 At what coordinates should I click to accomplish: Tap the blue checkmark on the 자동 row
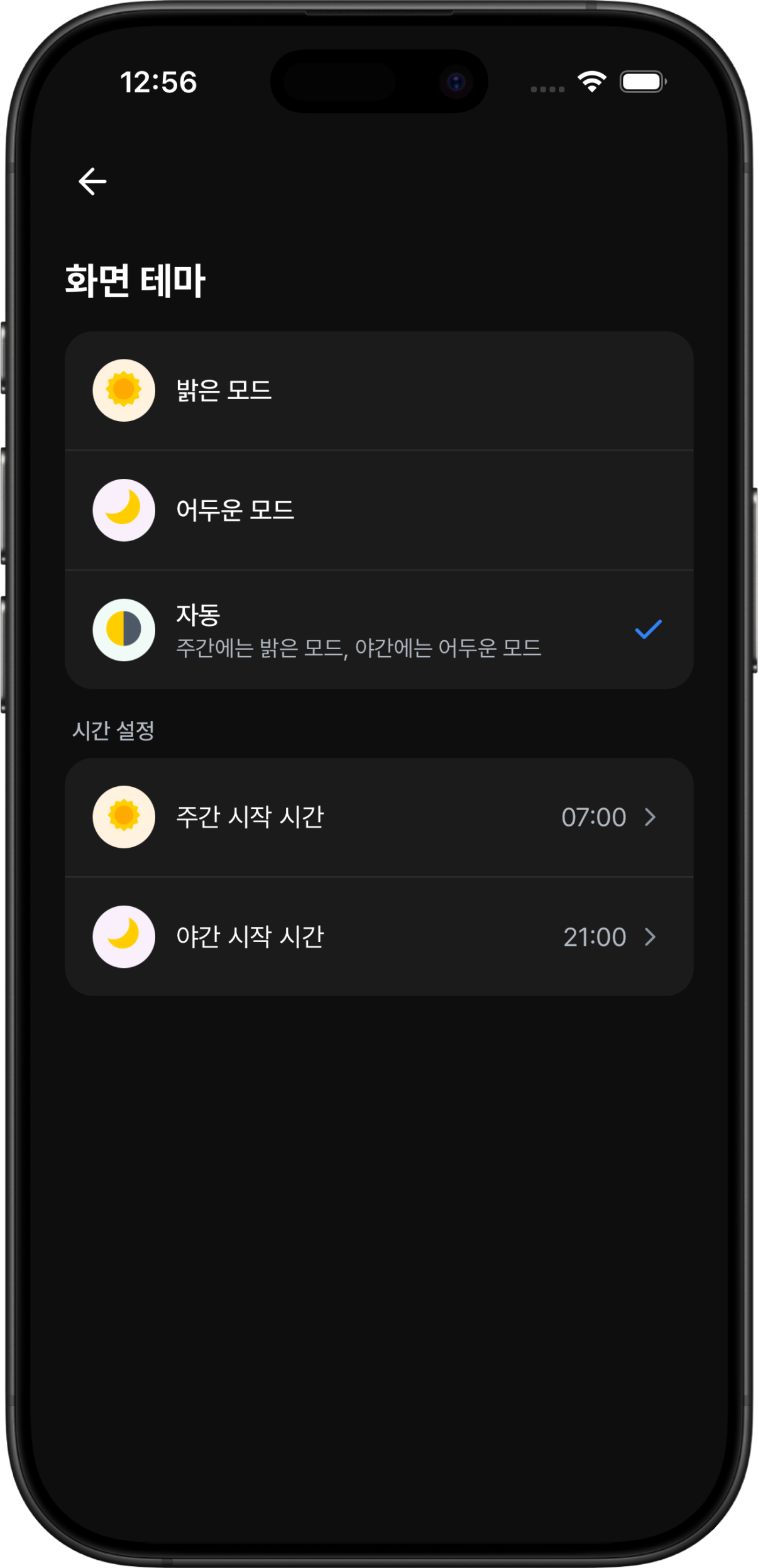click(x=647, y=629)
